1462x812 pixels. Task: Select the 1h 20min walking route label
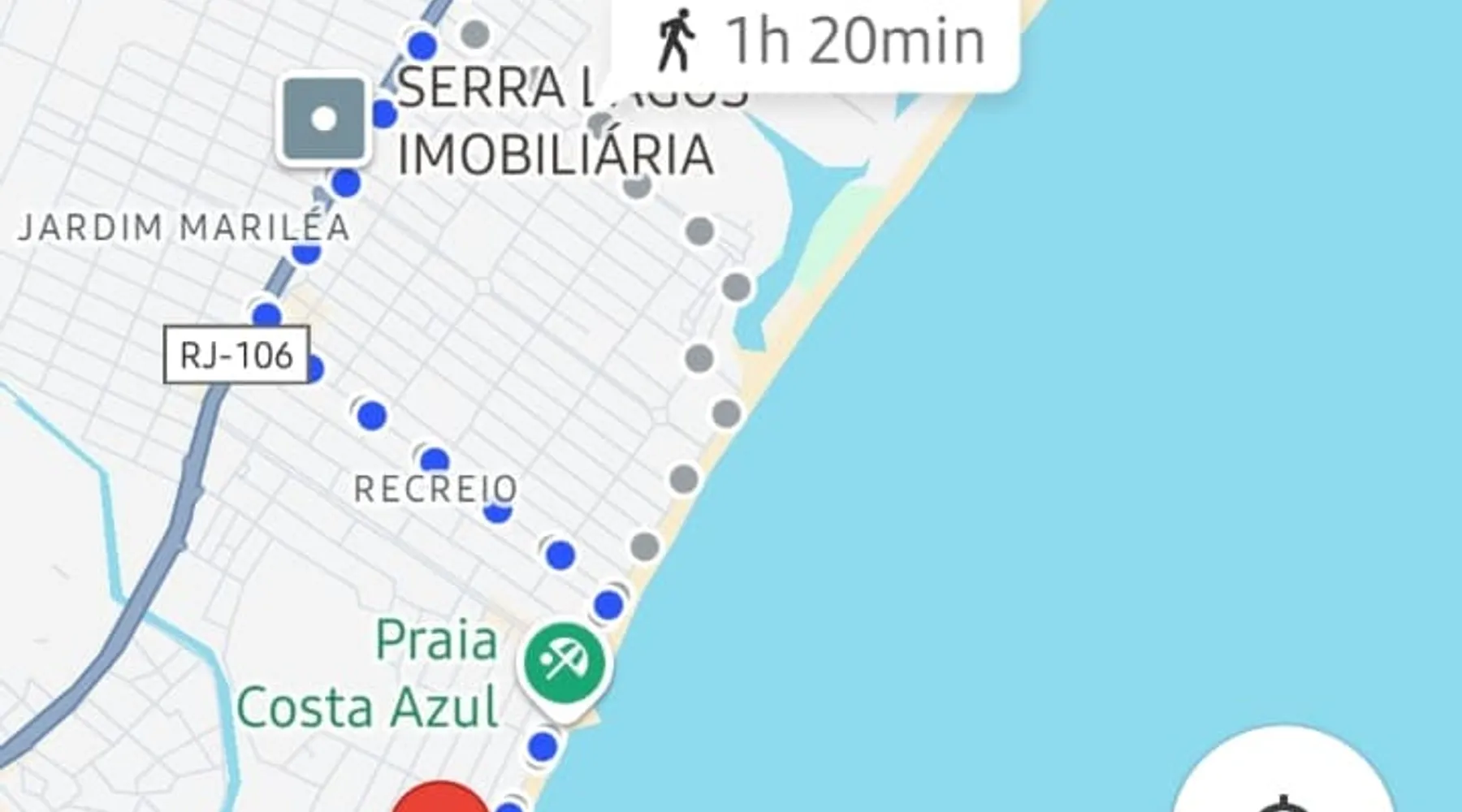tap(815, 41)
